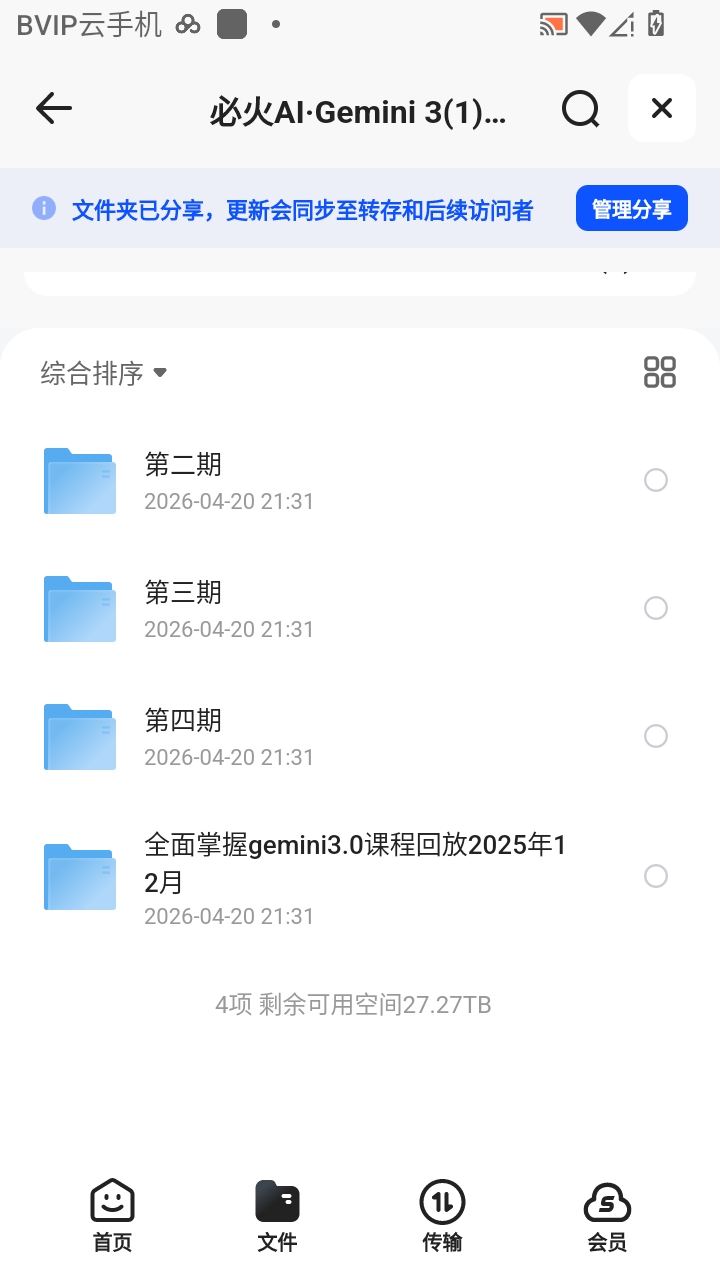Tap the battery charging indicator
720x1280 pixels.
[656, 24]
